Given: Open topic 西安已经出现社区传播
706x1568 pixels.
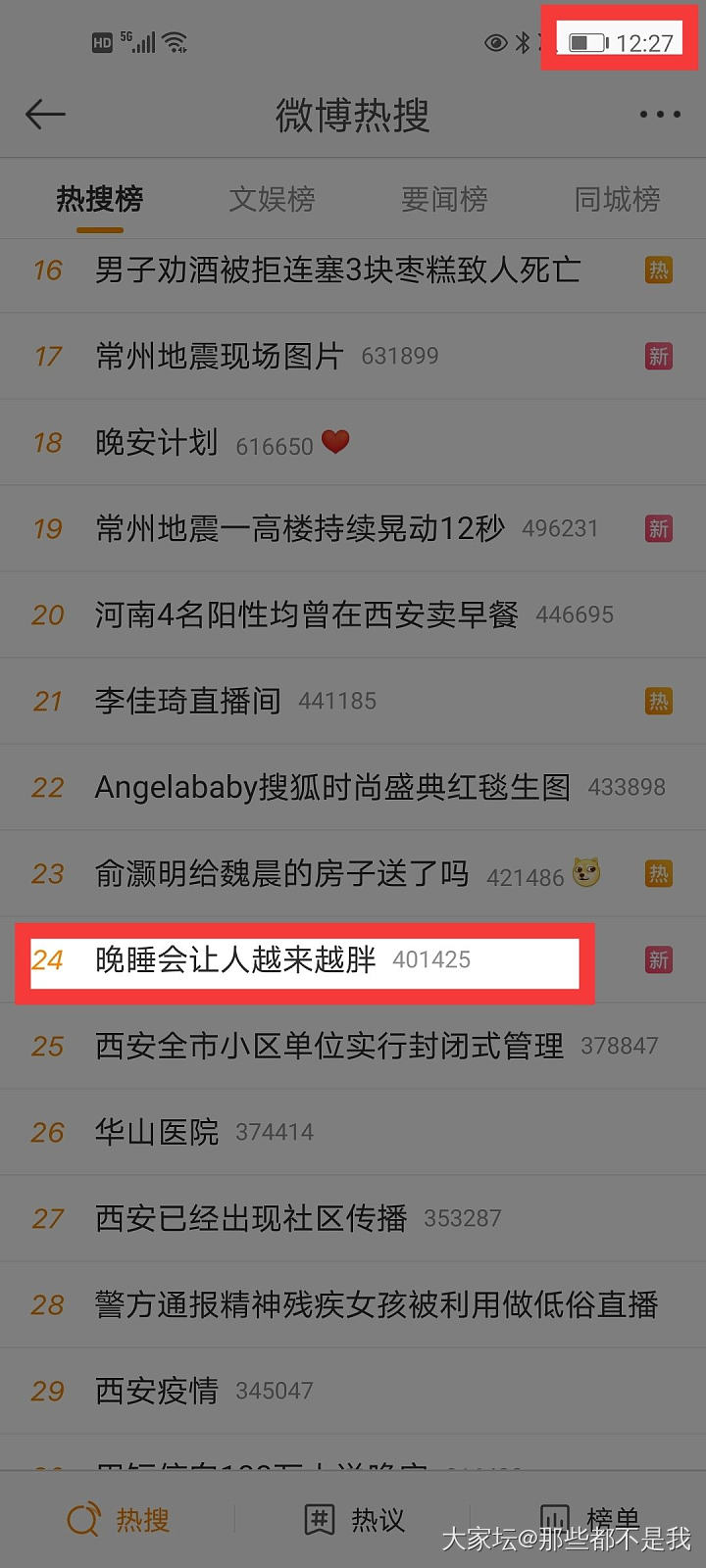Looking at the screenshot, I should pyautogui.click(x=250, y=1218).
